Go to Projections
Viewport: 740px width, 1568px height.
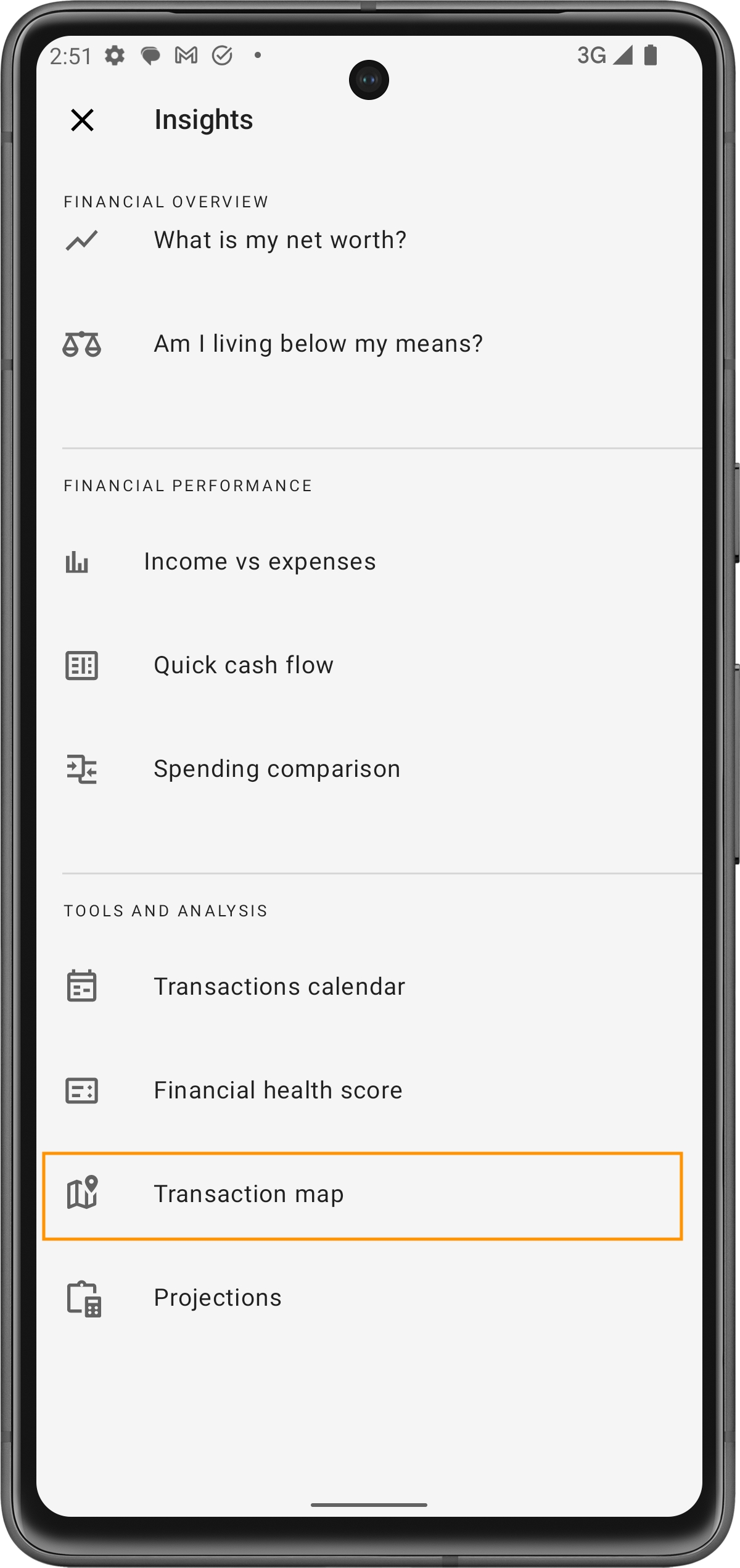218,1298
